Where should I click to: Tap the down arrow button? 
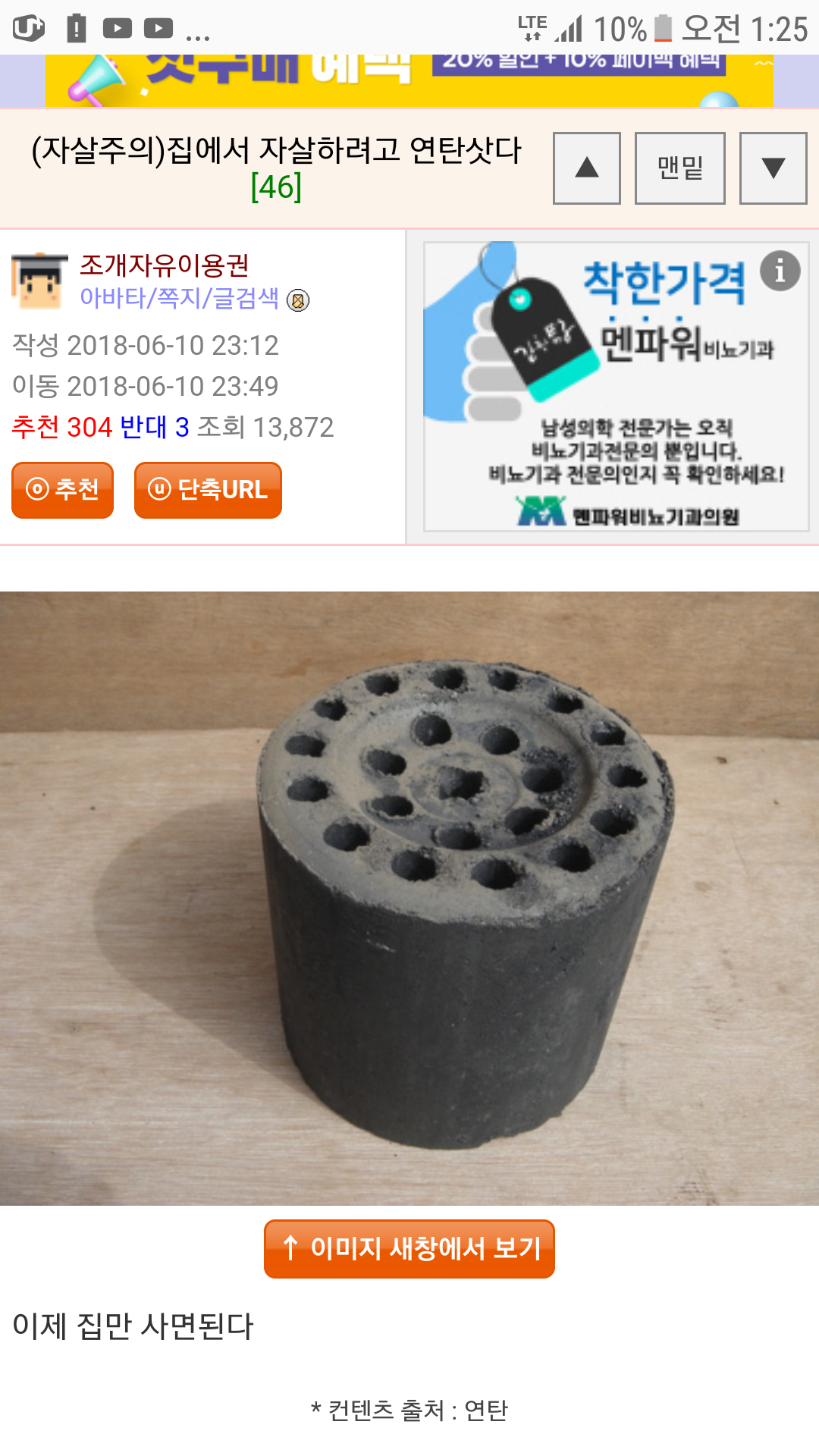coord(773,168)
